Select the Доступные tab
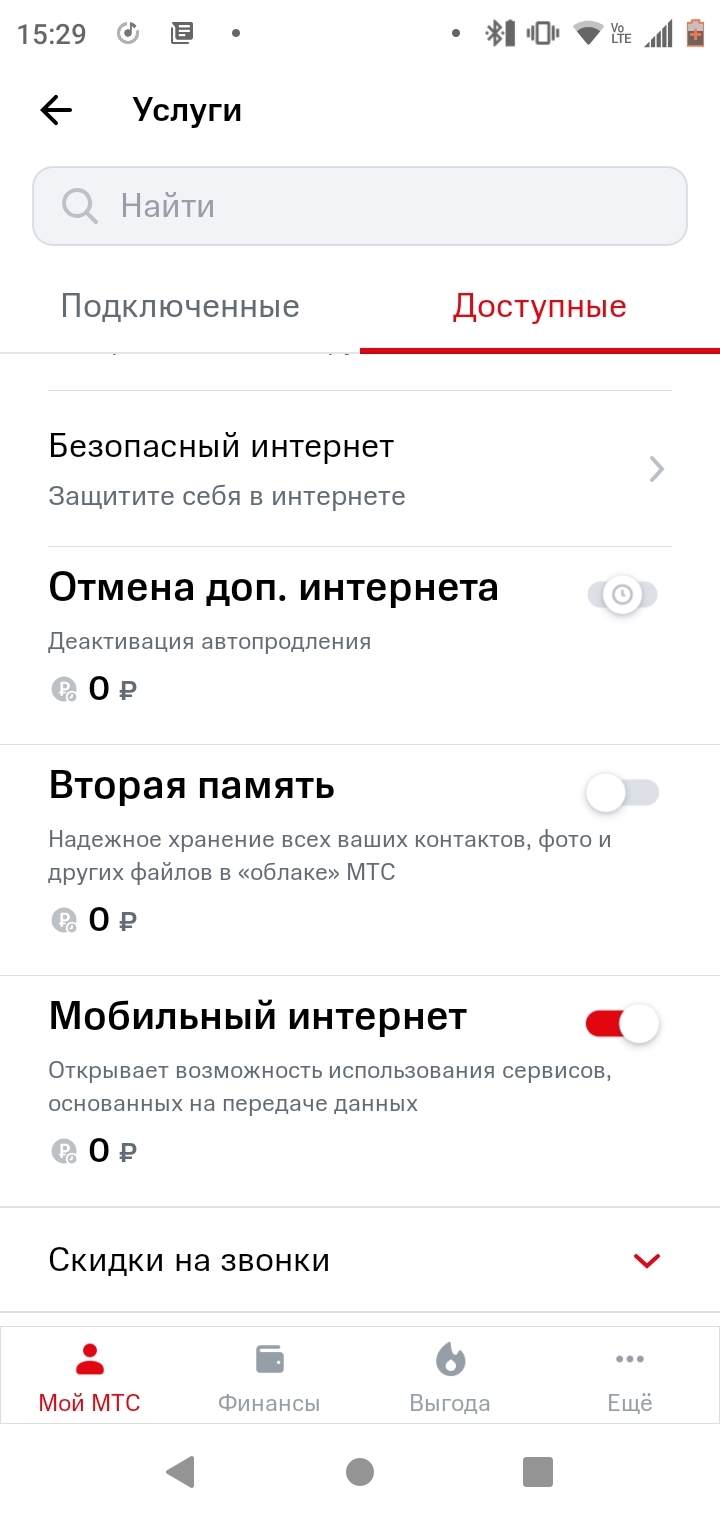 [x=539, y=306]
